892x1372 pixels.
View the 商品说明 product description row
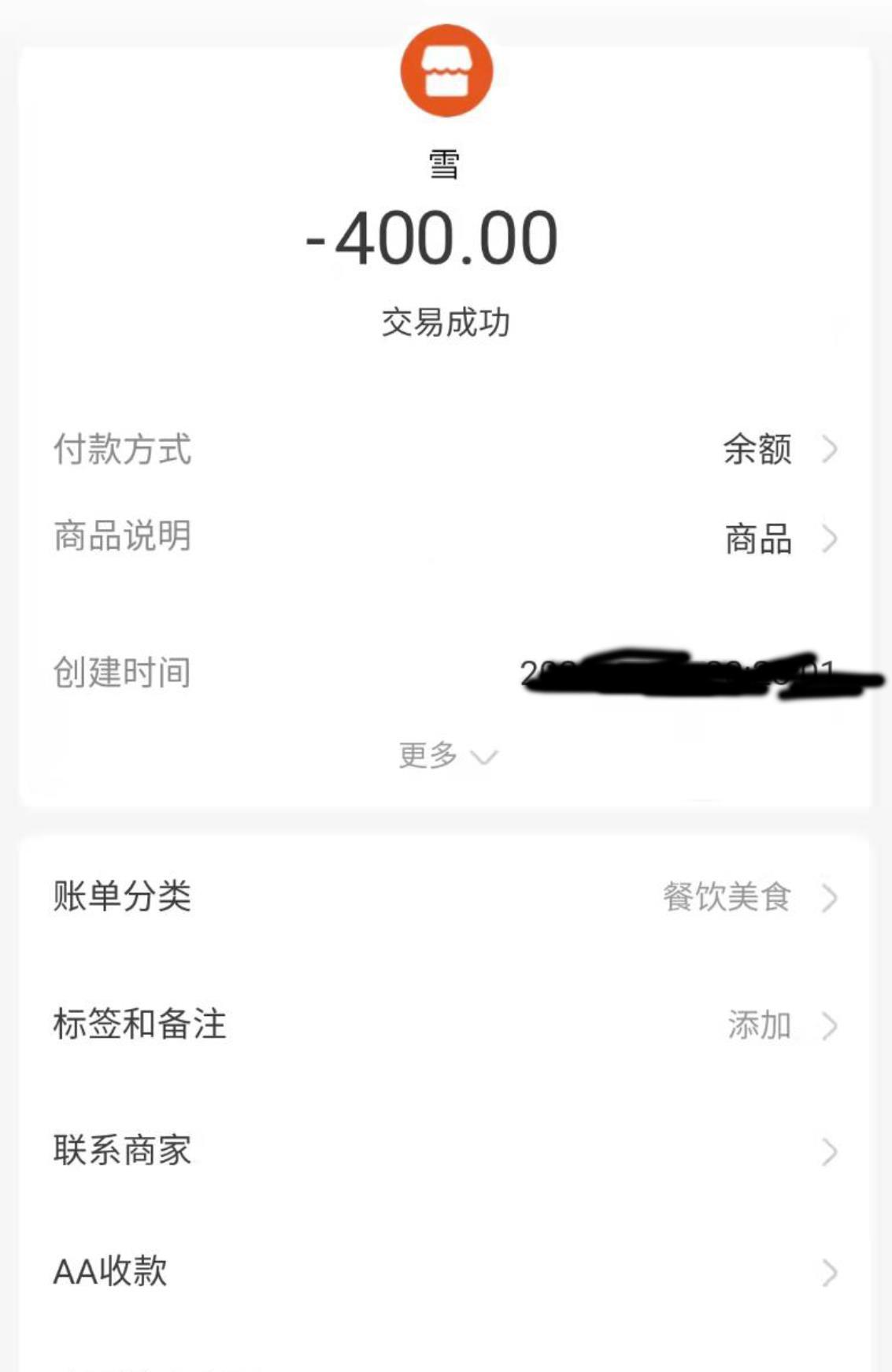[446, 539]
